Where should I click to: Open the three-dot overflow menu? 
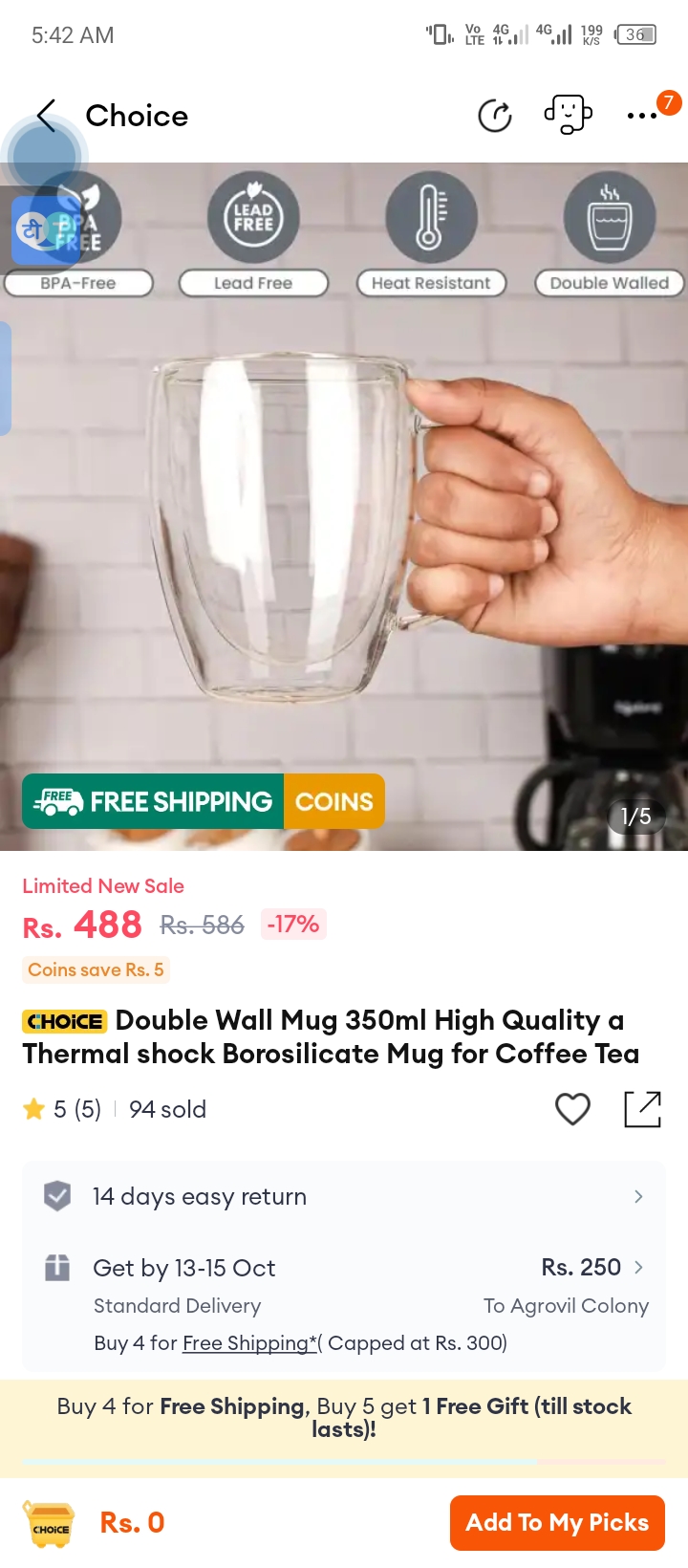click(x=642, y=116)
